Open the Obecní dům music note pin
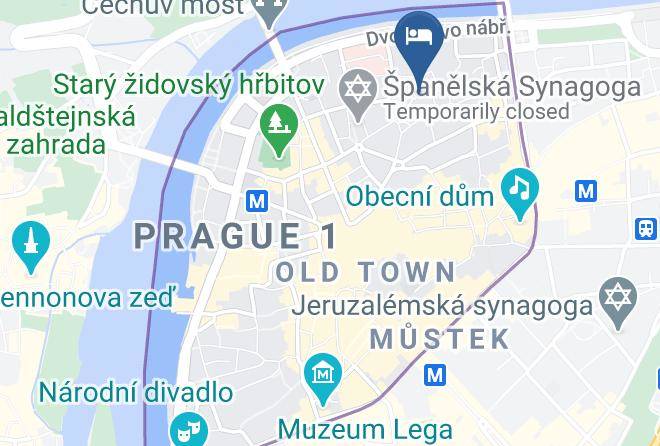This screenshot has width=660, height=446. coord(520,193)
